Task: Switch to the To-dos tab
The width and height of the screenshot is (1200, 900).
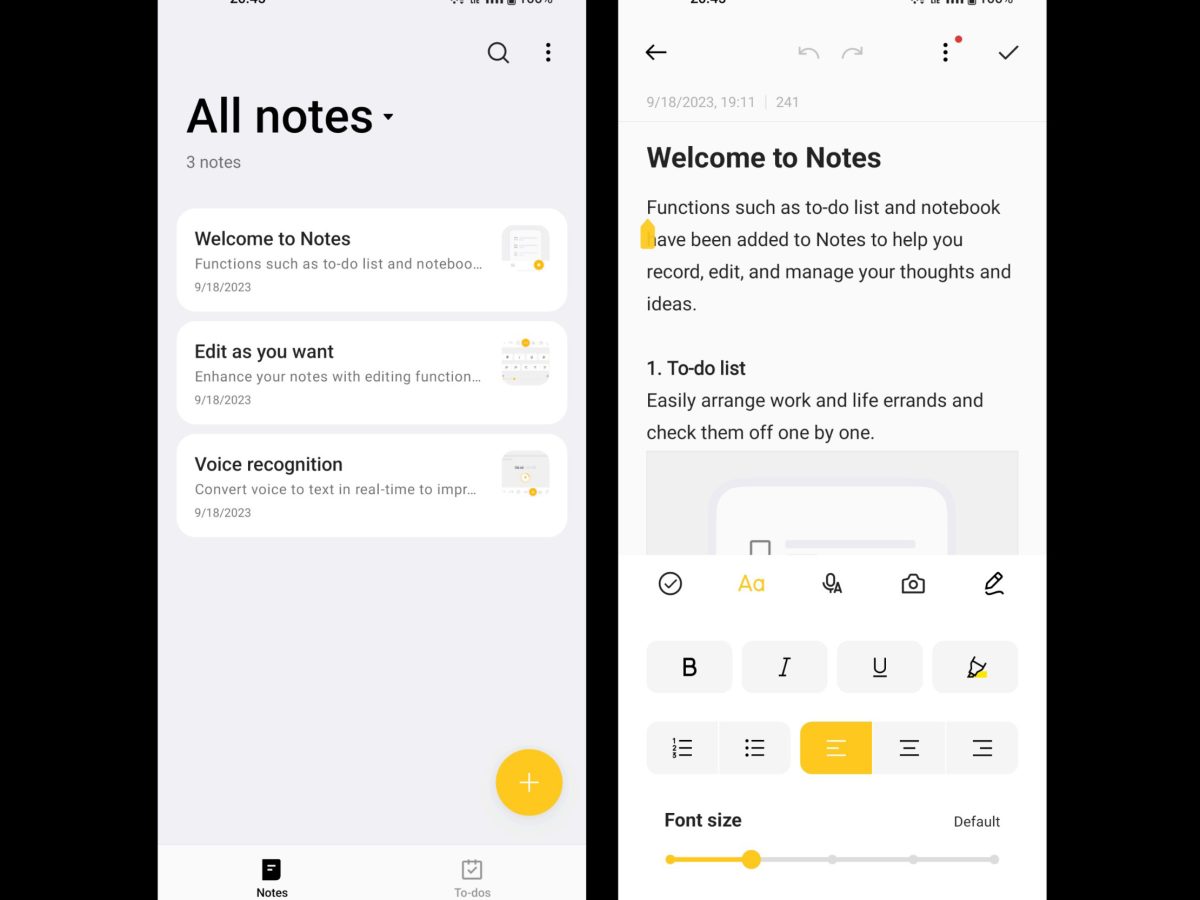Action: [472, 877]
